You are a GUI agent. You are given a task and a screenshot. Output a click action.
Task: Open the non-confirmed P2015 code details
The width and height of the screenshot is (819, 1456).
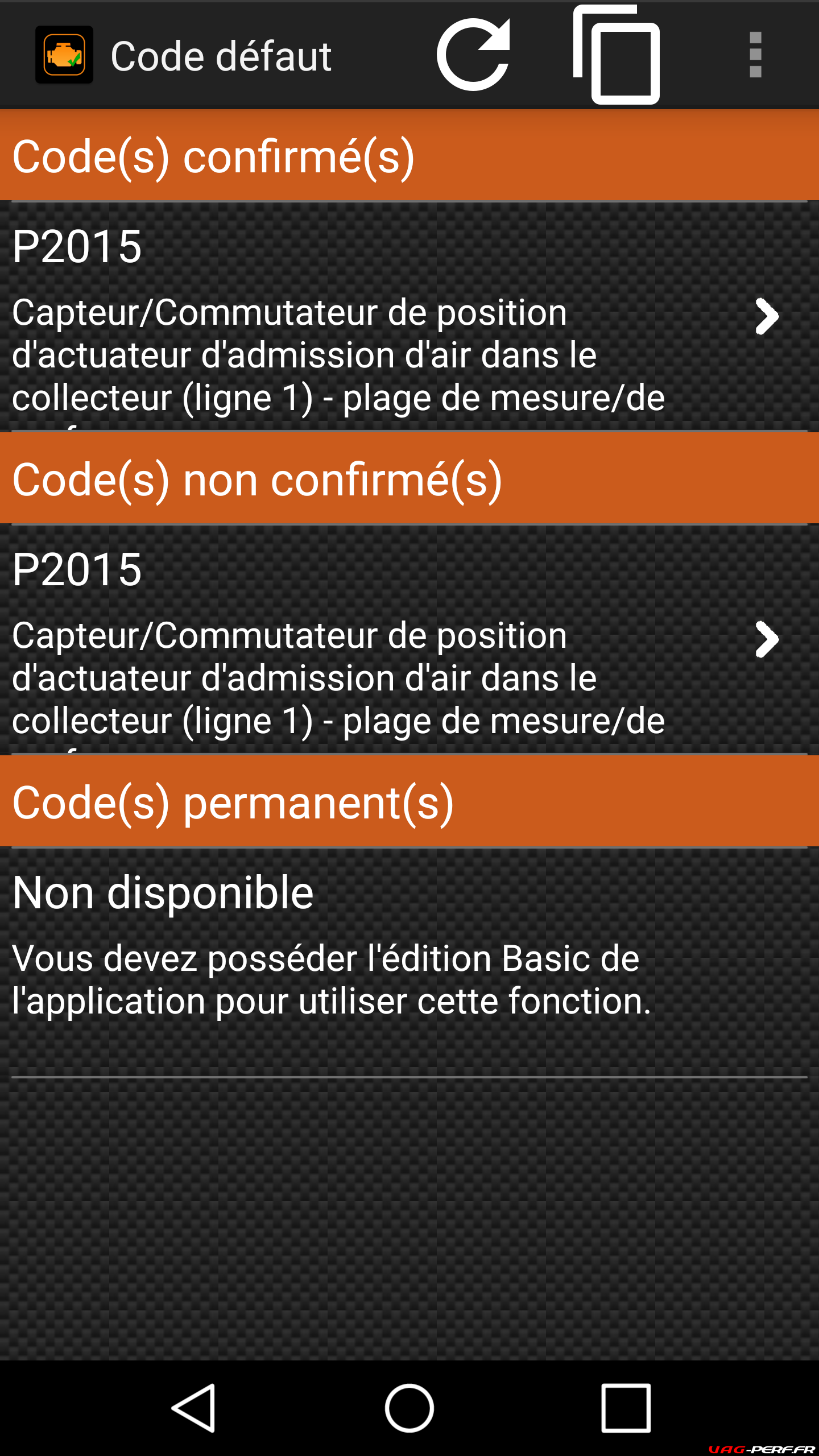(409, 639)
